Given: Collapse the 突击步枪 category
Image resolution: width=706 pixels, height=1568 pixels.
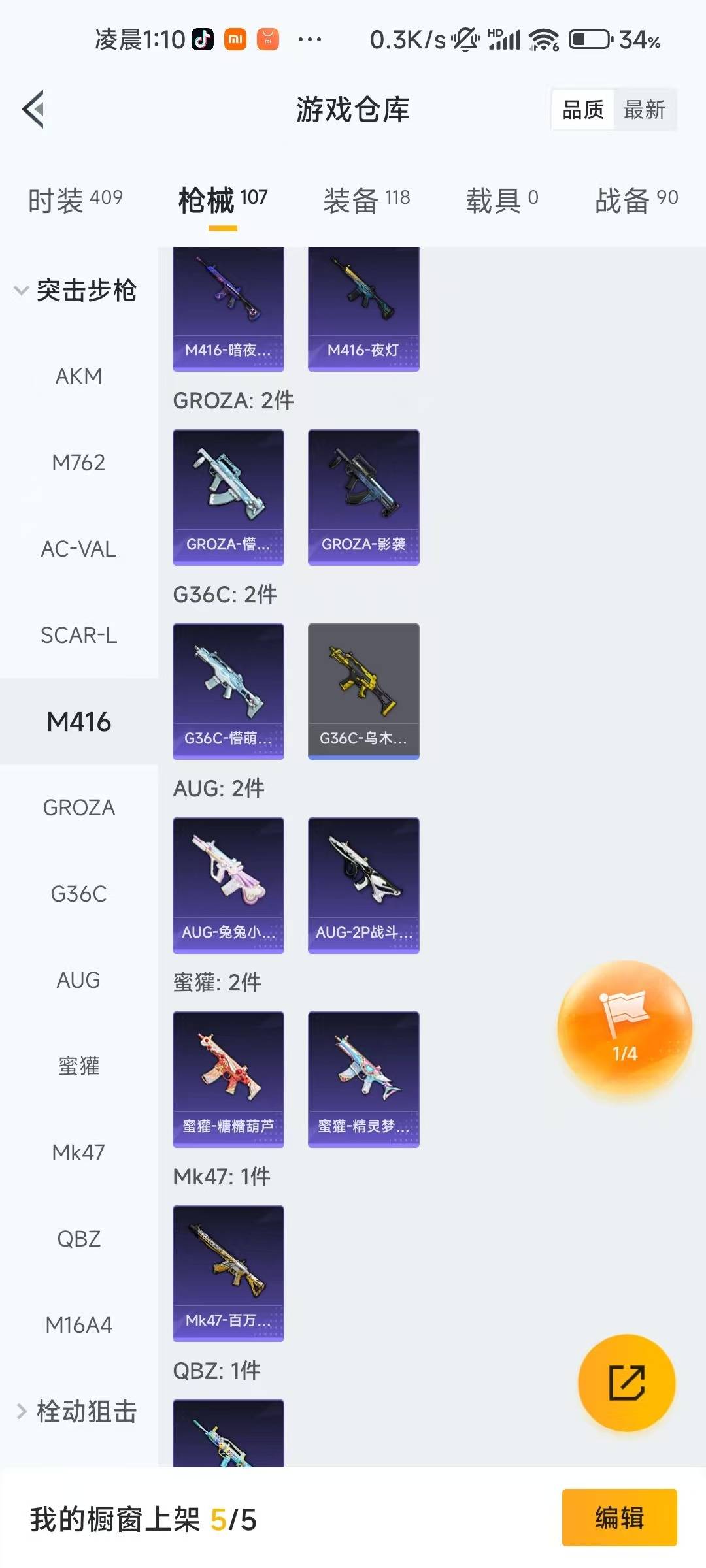Looking at the screenshot, I should (75, 291).
